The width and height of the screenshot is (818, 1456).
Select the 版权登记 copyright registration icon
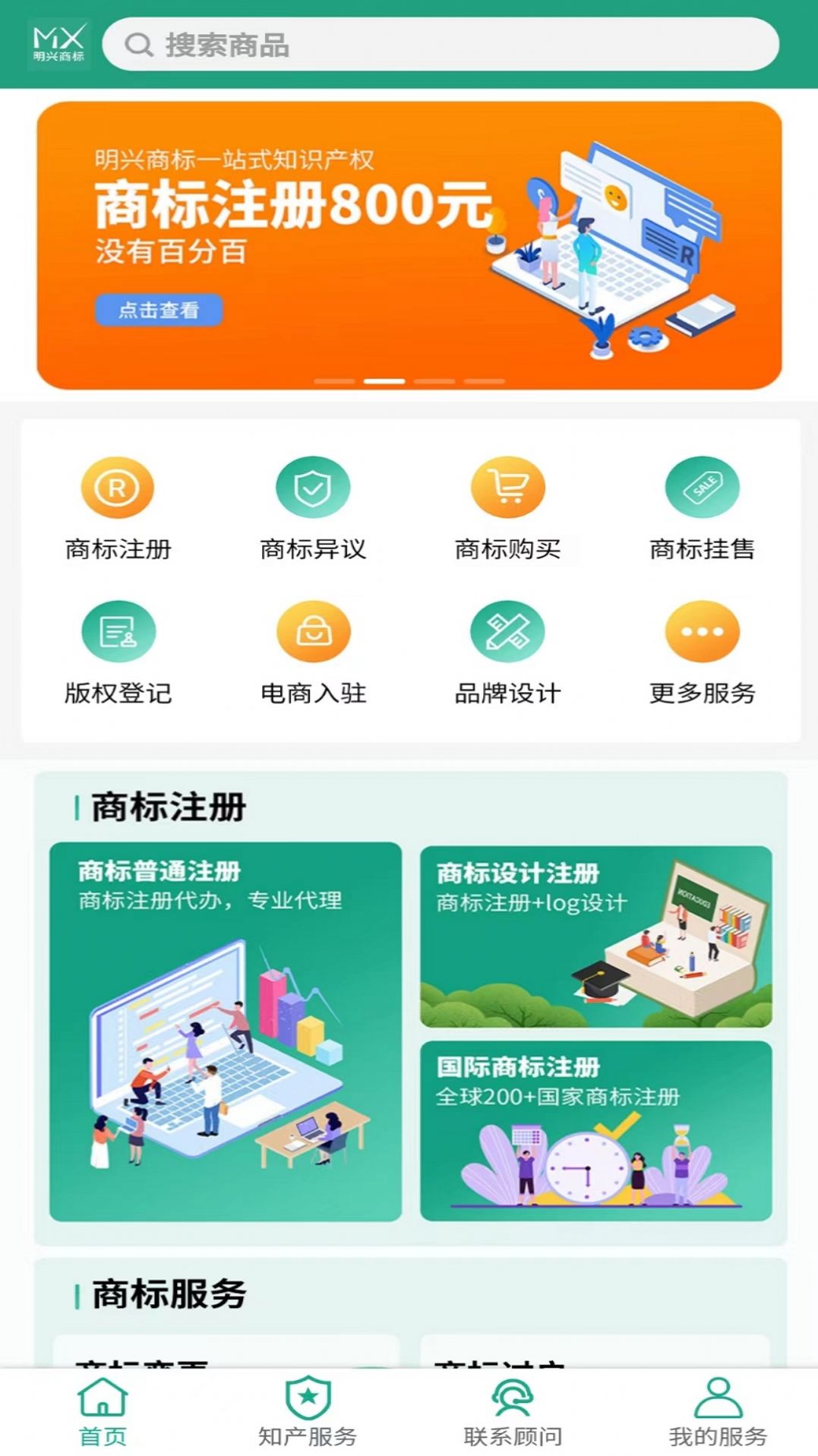[118, 630]
